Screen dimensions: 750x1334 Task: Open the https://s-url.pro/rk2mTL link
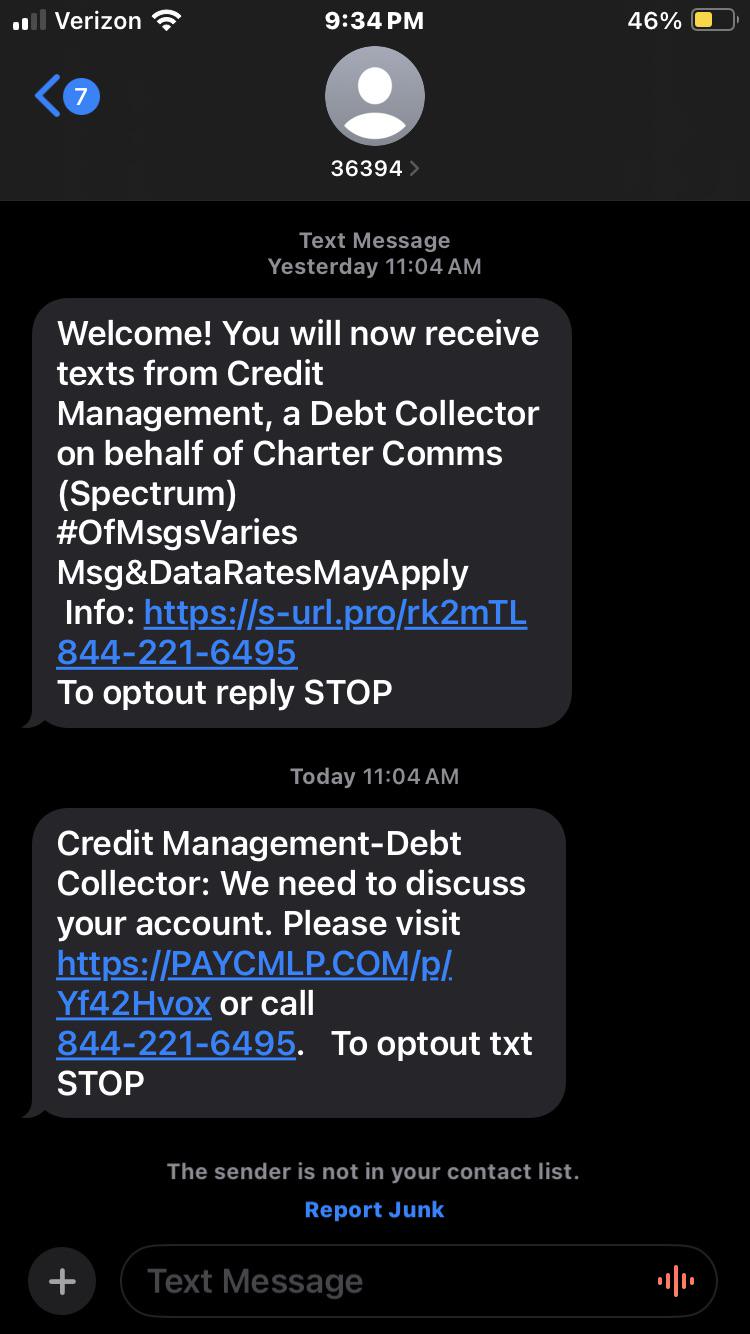(335, 612)
